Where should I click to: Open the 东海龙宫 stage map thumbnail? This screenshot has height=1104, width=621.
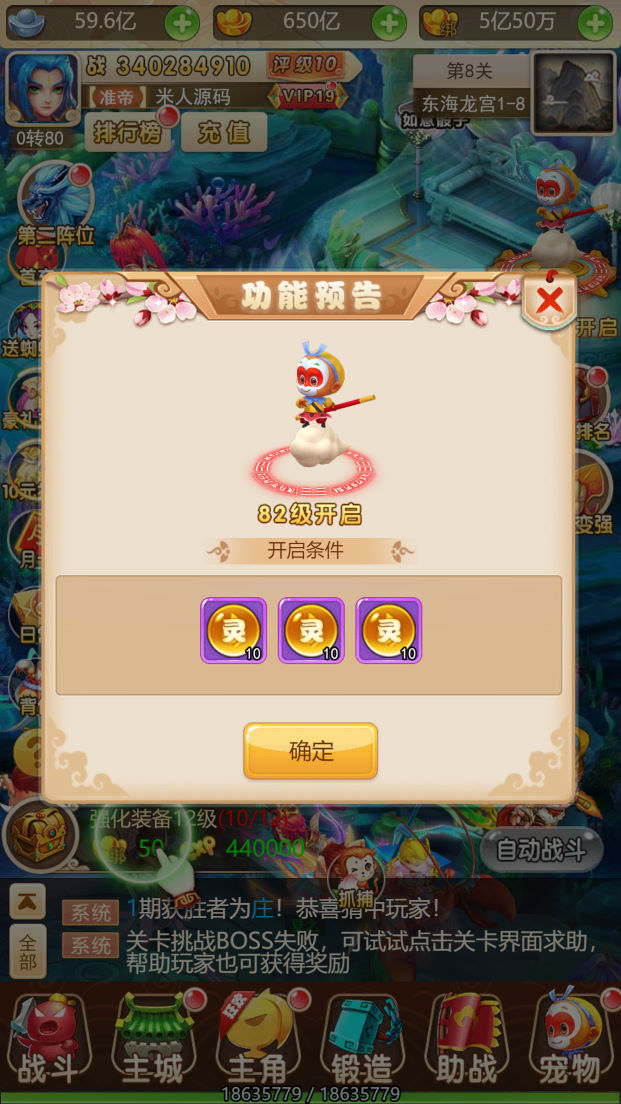573,93
